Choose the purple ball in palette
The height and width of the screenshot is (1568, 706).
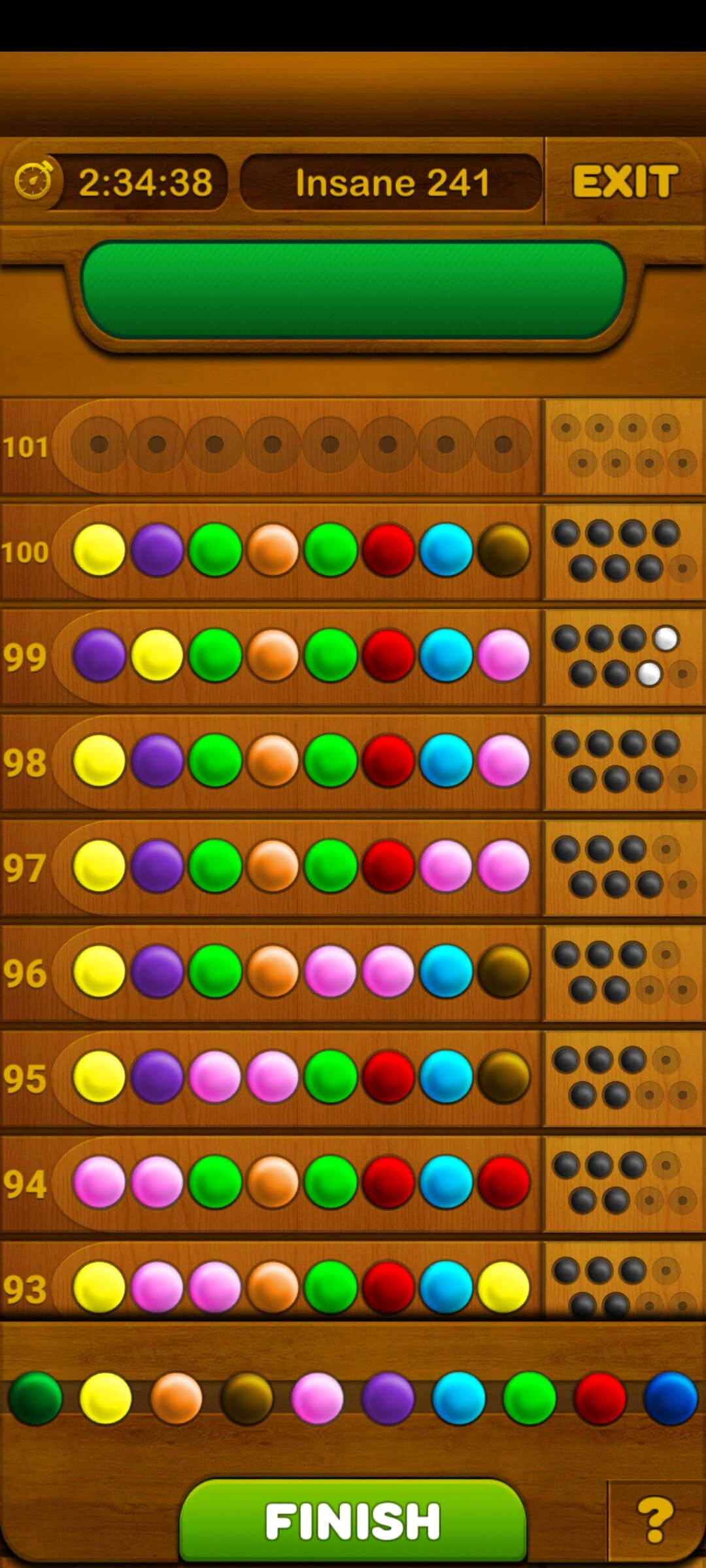388,1398
